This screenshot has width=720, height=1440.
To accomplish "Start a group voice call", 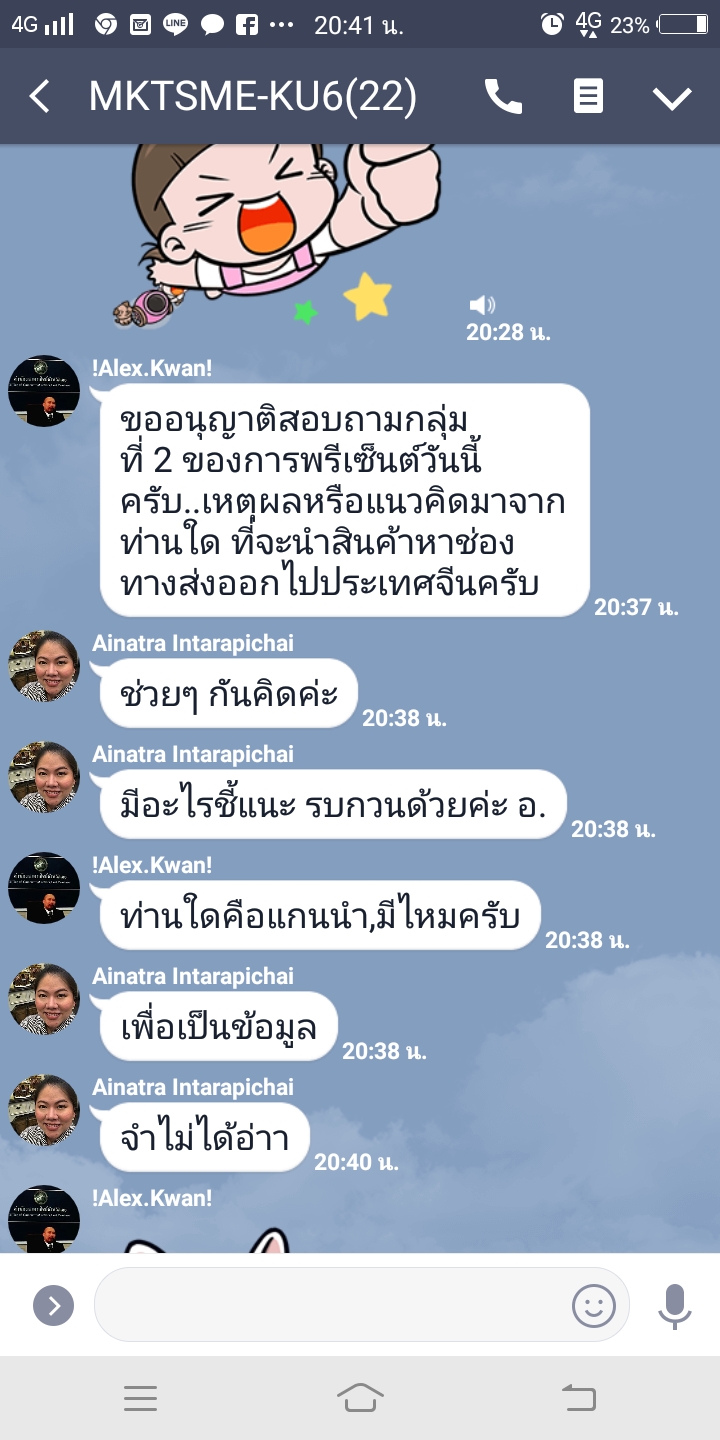I will [503, 97].
